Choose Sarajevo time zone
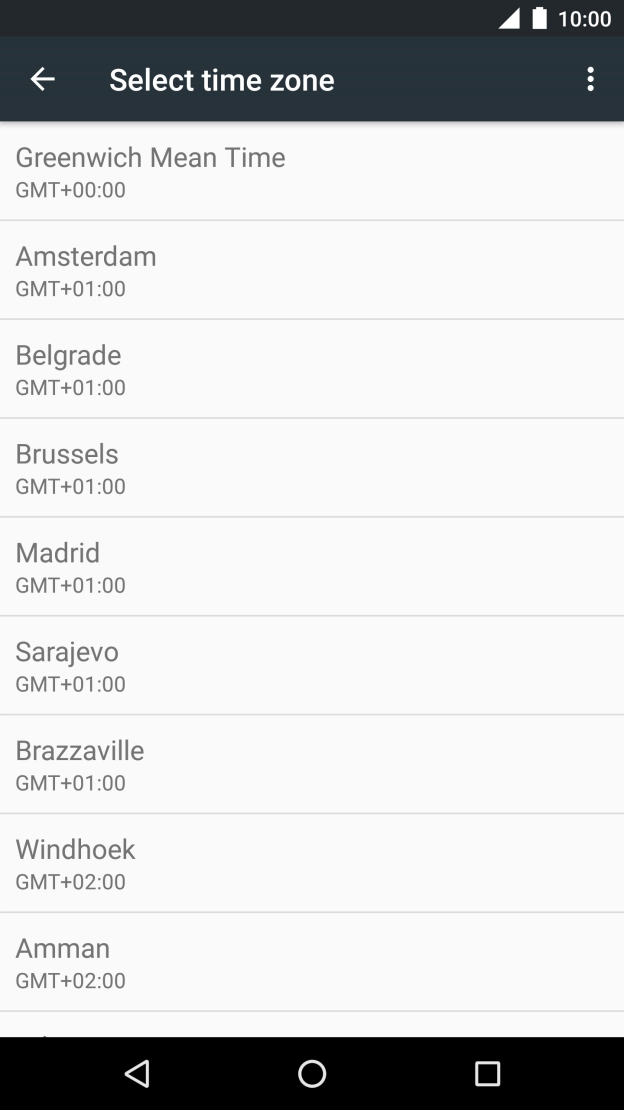This screenshot has height=1110, width=624. click(x=312, y=666)
